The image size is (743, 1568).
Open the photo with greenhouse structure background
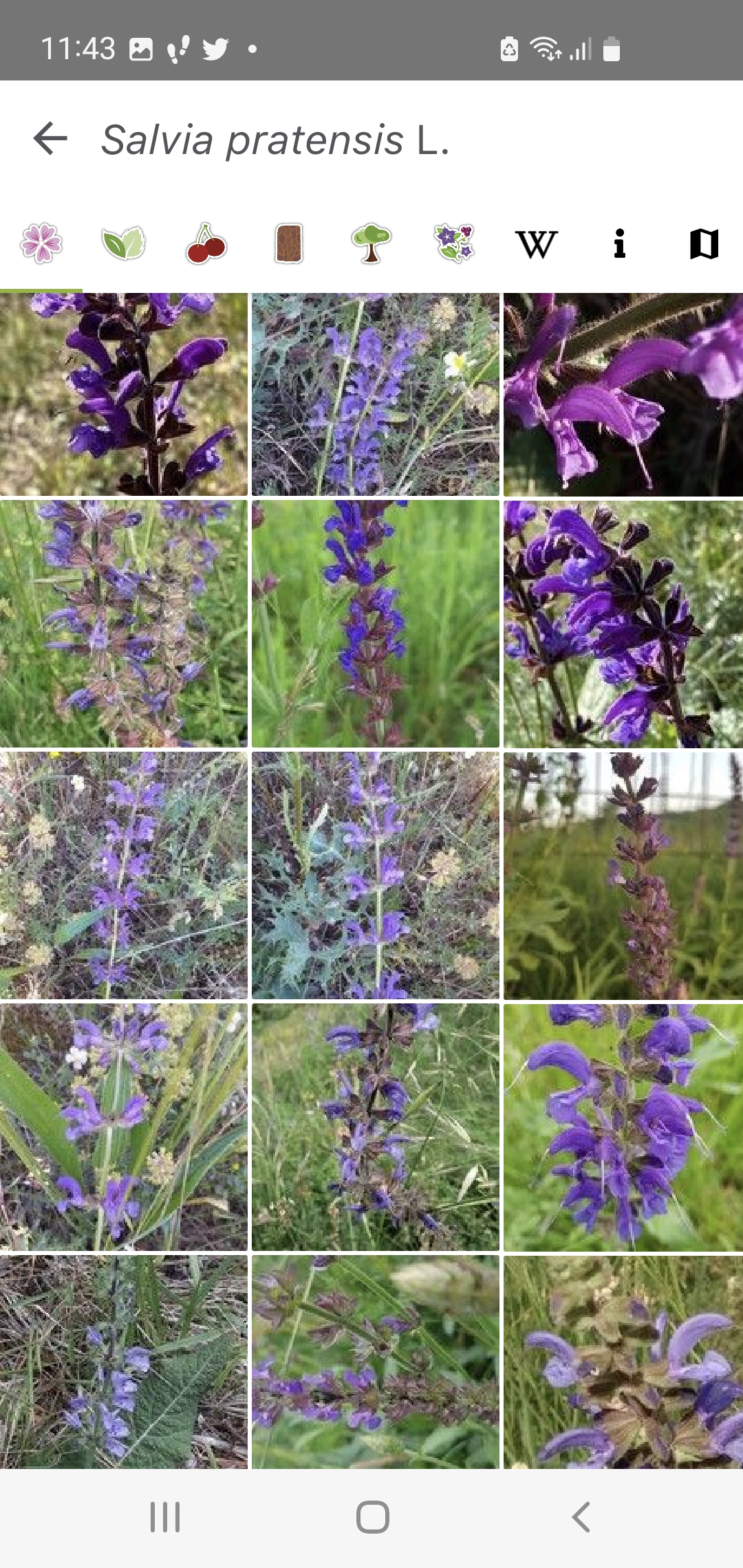coord(623,875)
